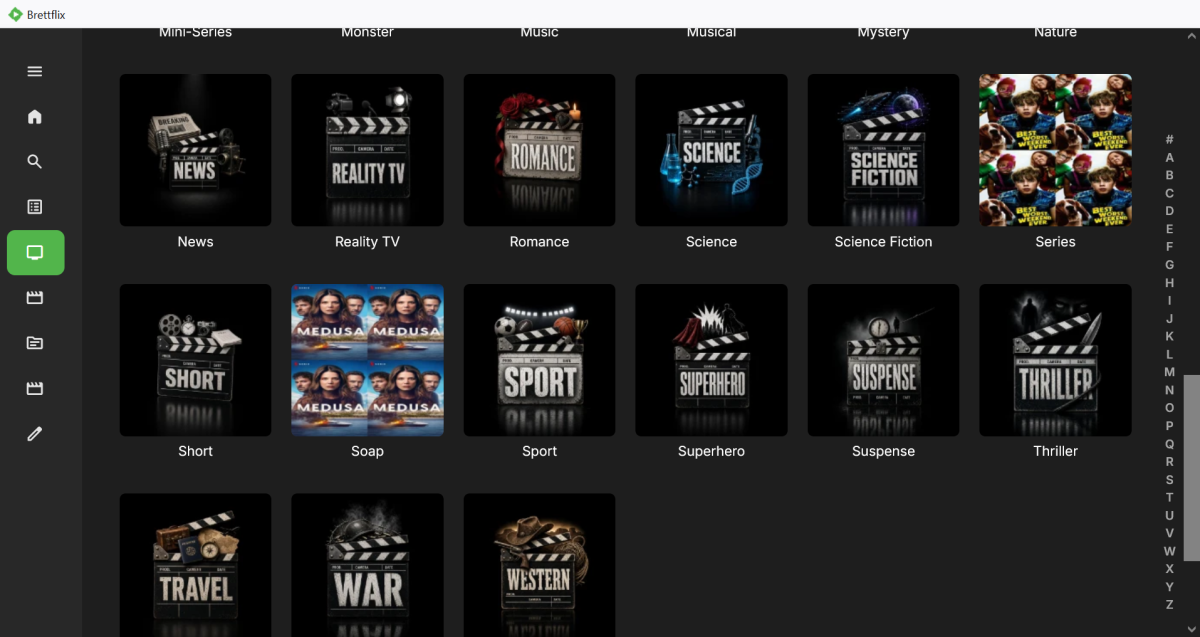Go to the home icon

(35, 117)
